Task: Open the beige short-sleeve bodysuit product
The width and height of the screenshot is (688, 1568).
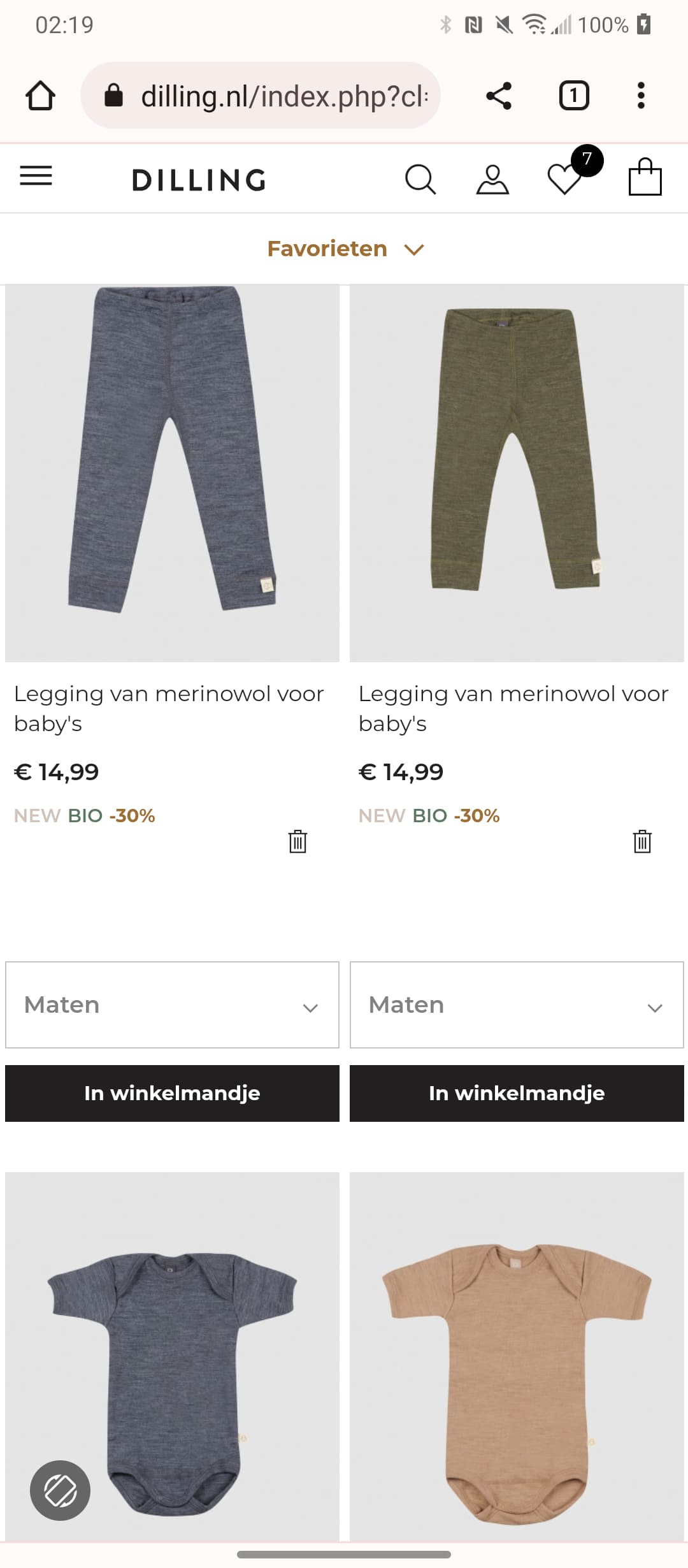Action: click(517, 1356)
